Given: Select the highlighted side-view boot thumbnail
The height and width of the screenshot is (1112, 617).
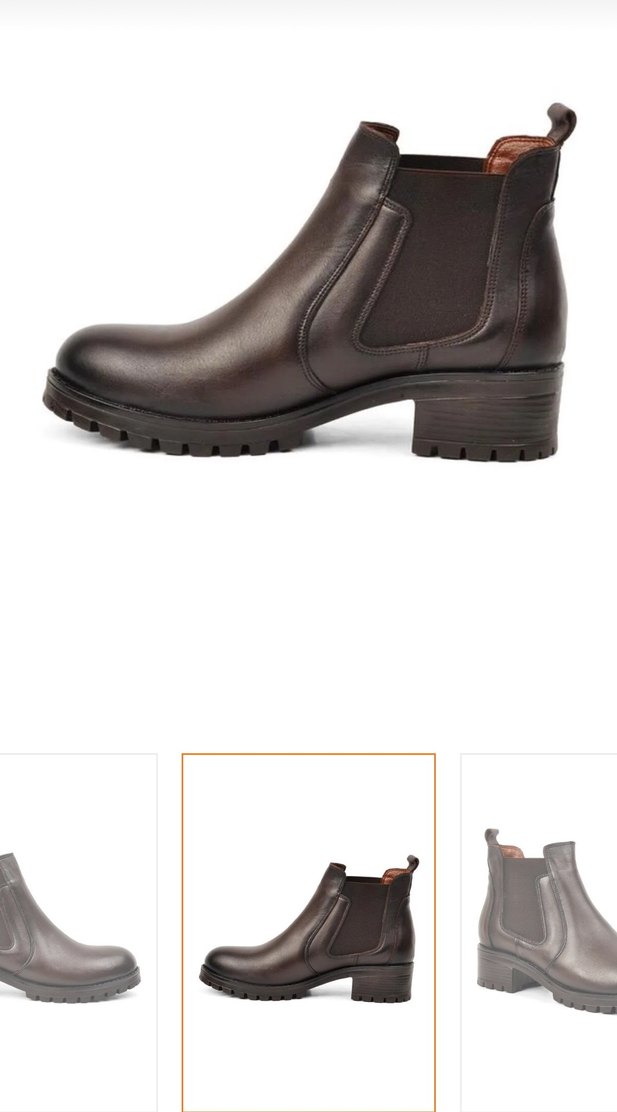Looking at the screenshot, I should pyautogui.click(x=308, y=931).
